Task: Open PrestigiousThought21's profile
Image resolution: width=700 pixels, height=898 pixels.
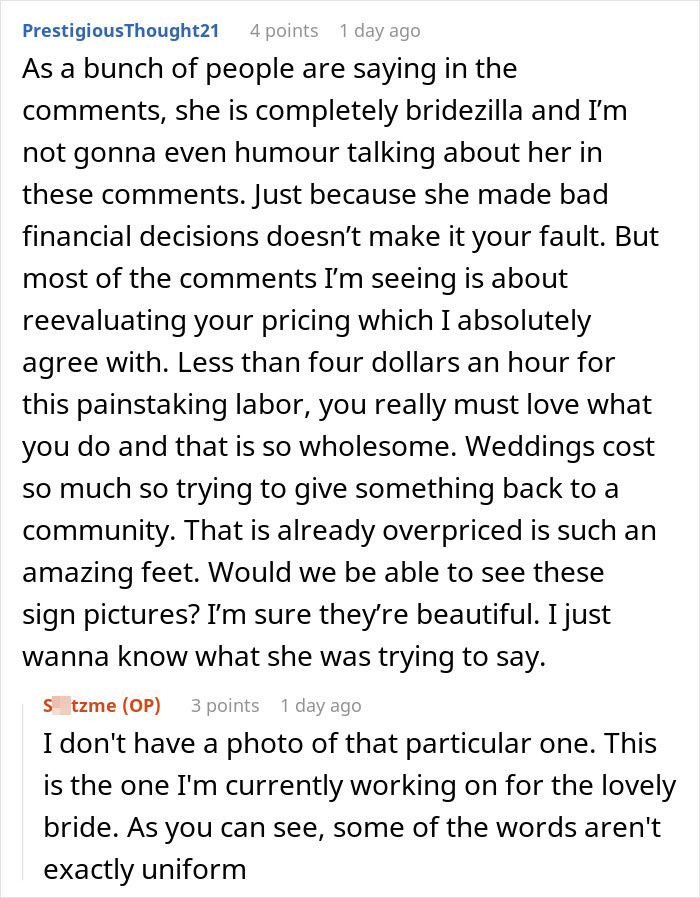Action: [x=120, y=31]
